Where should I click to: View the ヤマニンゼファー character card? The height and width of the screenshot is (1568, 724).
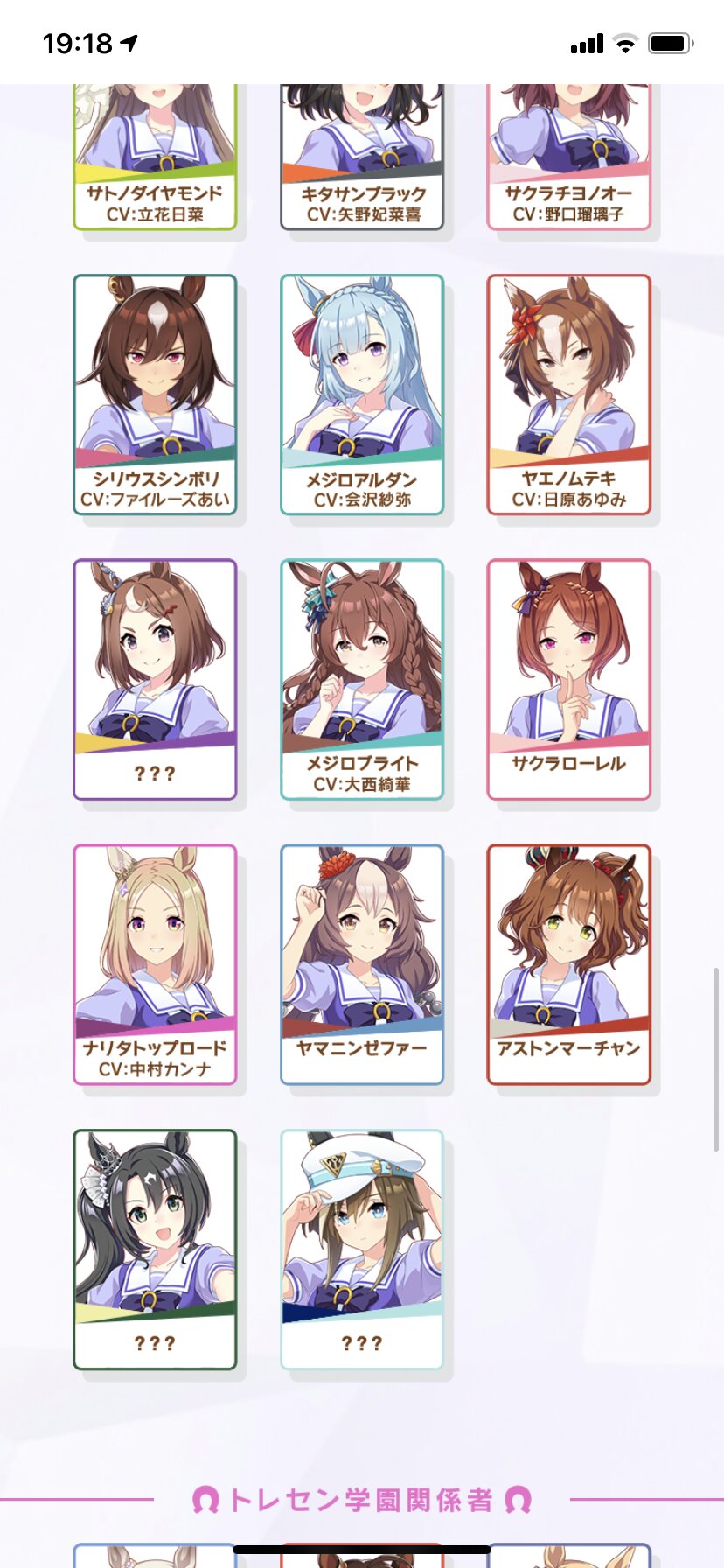pos(361,964)
